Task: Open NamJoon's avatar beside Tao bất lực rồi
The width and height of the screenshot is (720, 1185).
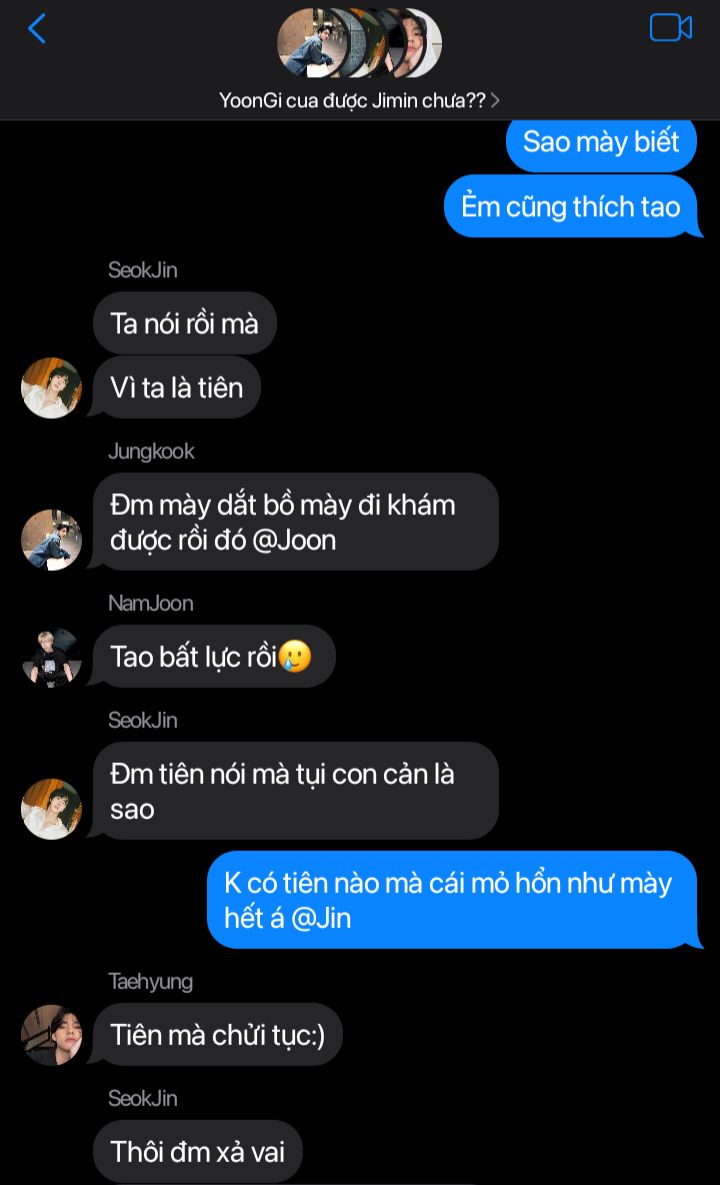Action: [x=51, y=657]
